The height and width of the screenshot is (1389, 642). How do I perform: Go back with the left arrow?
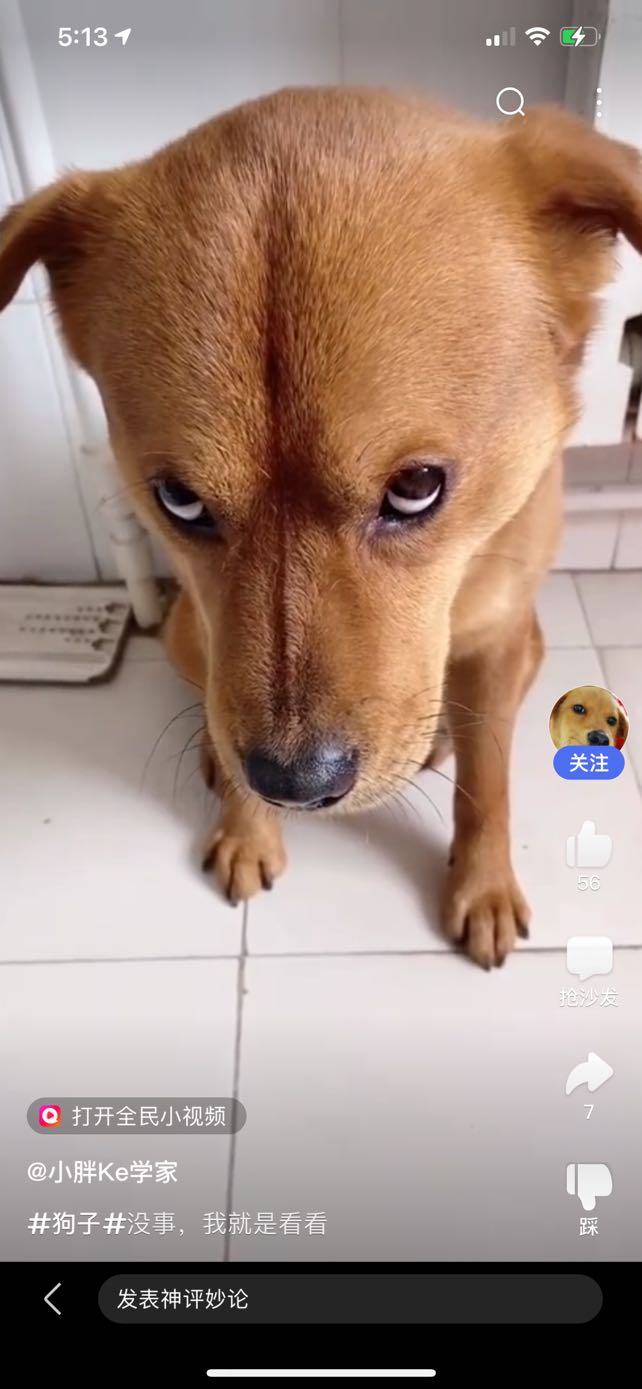(x=53, y=1299)
